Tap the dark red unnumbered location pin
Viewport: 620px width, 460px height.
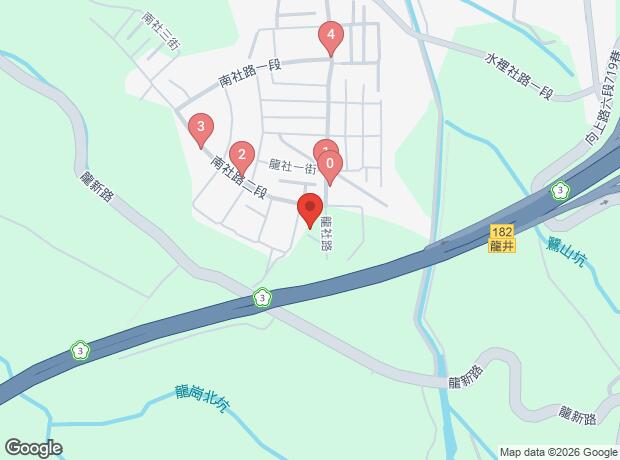[x=310, y=211]
